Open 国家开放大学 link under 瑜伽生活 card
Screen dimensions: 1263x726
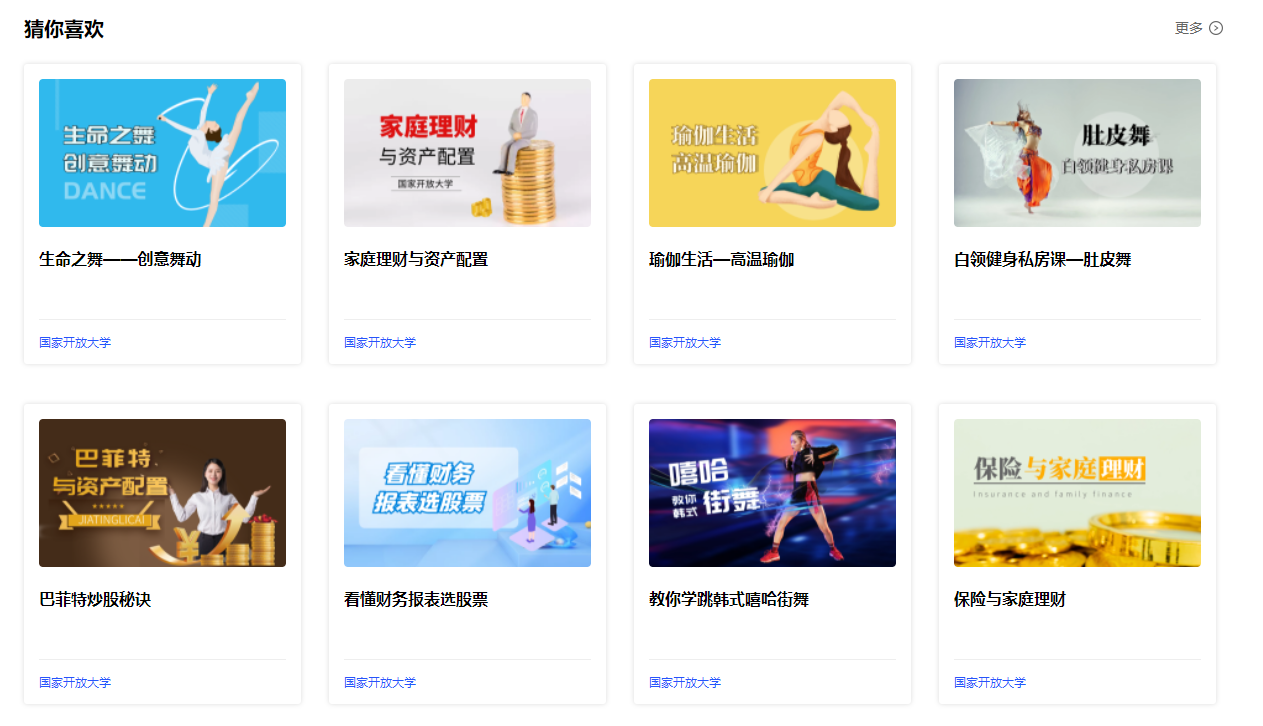pos(685,343)
